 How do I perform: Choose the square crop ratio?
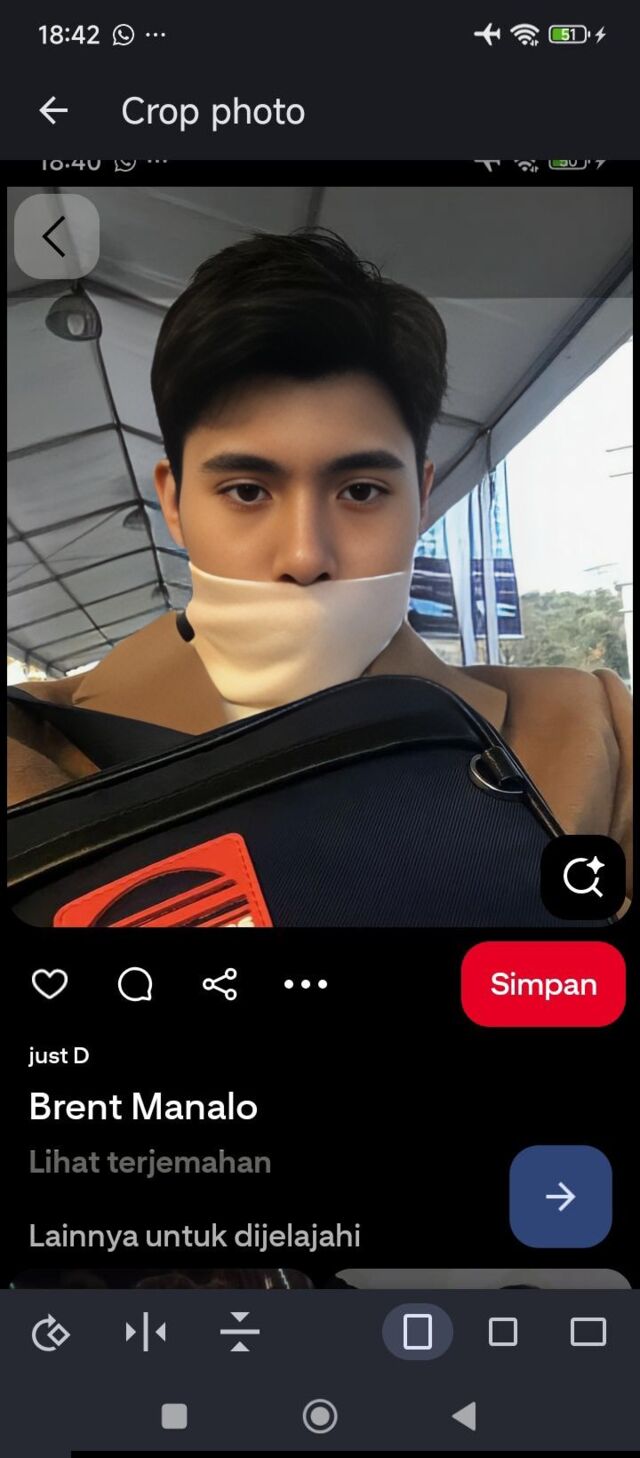(x=503, y=1332)
